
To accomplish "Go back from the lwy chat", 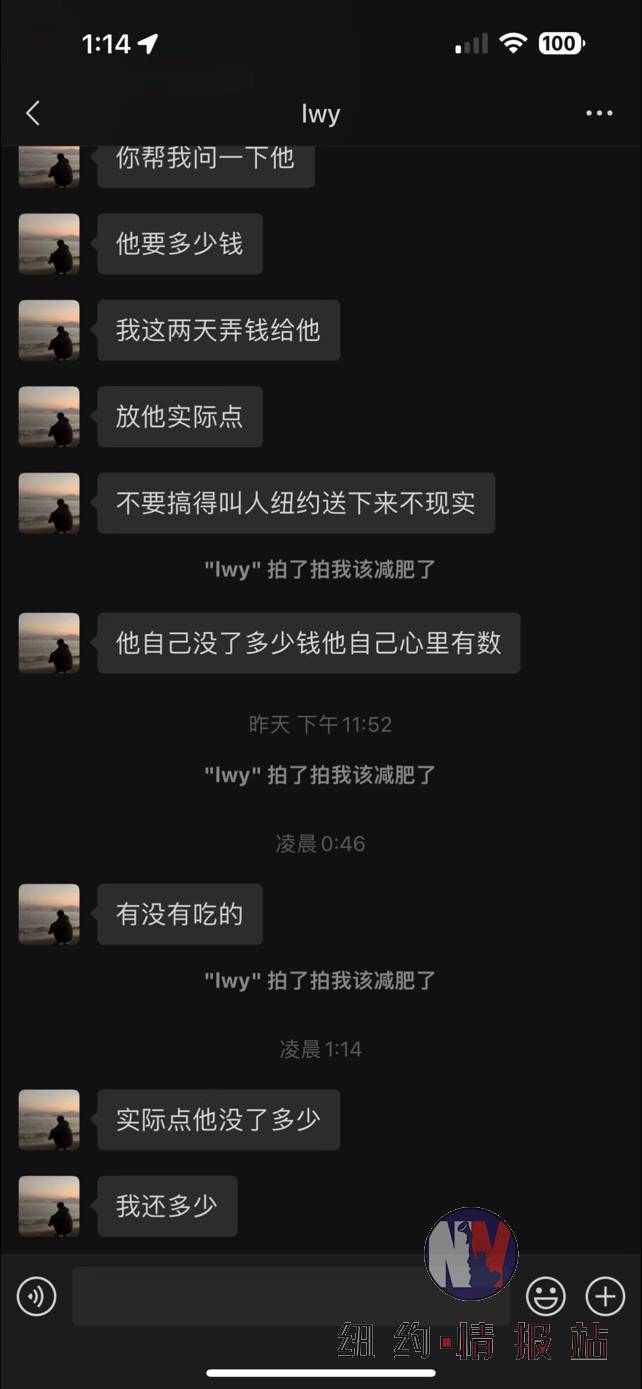I will (33, 113).
